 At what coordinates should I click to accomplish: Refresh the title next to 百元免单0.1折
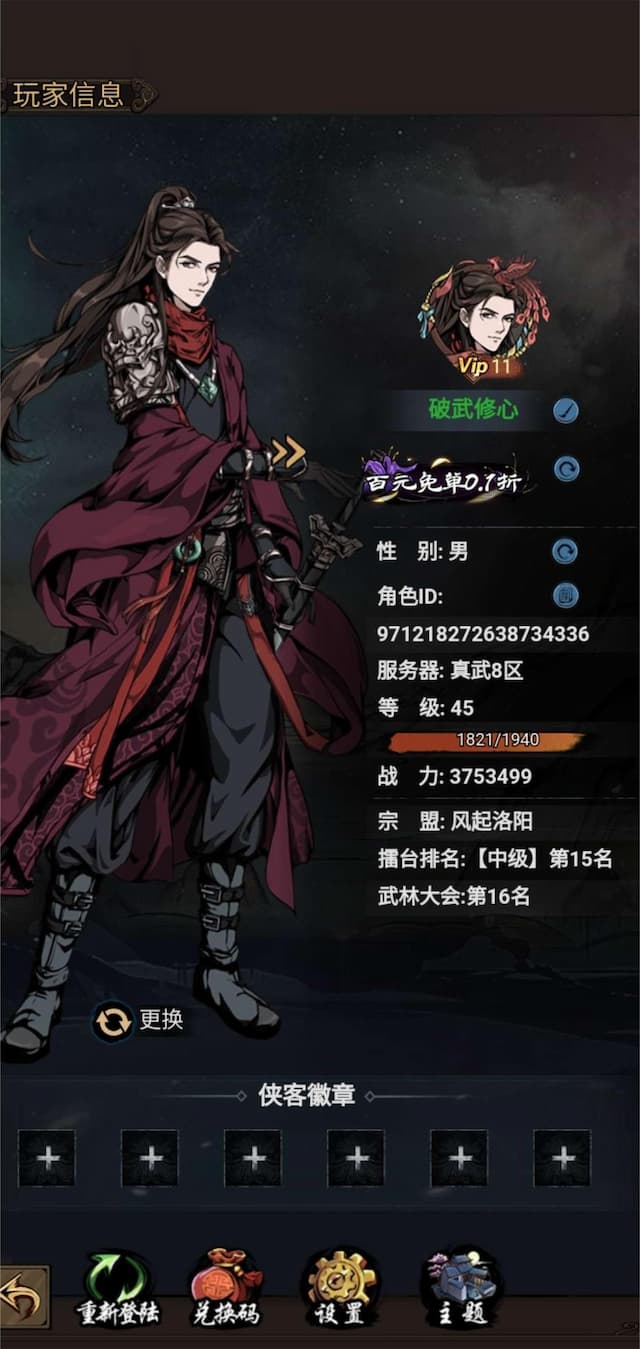[x=566, y=469]
